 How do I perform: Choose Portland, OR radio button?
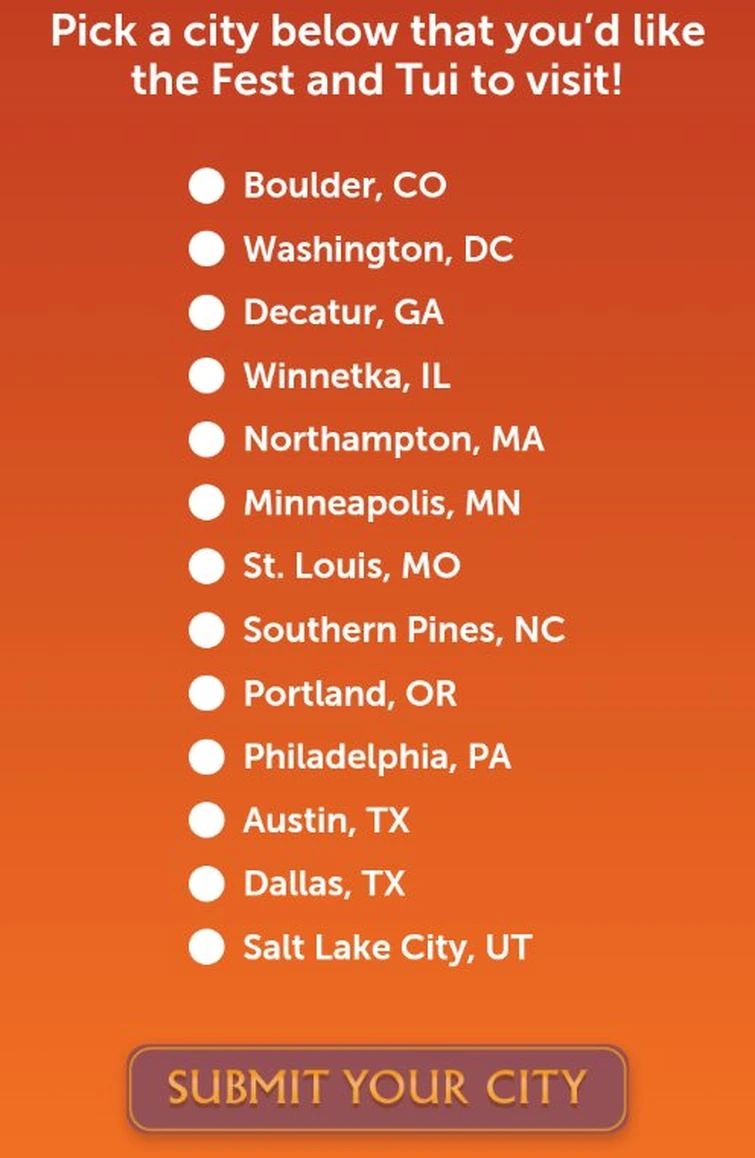pos(207,693)
